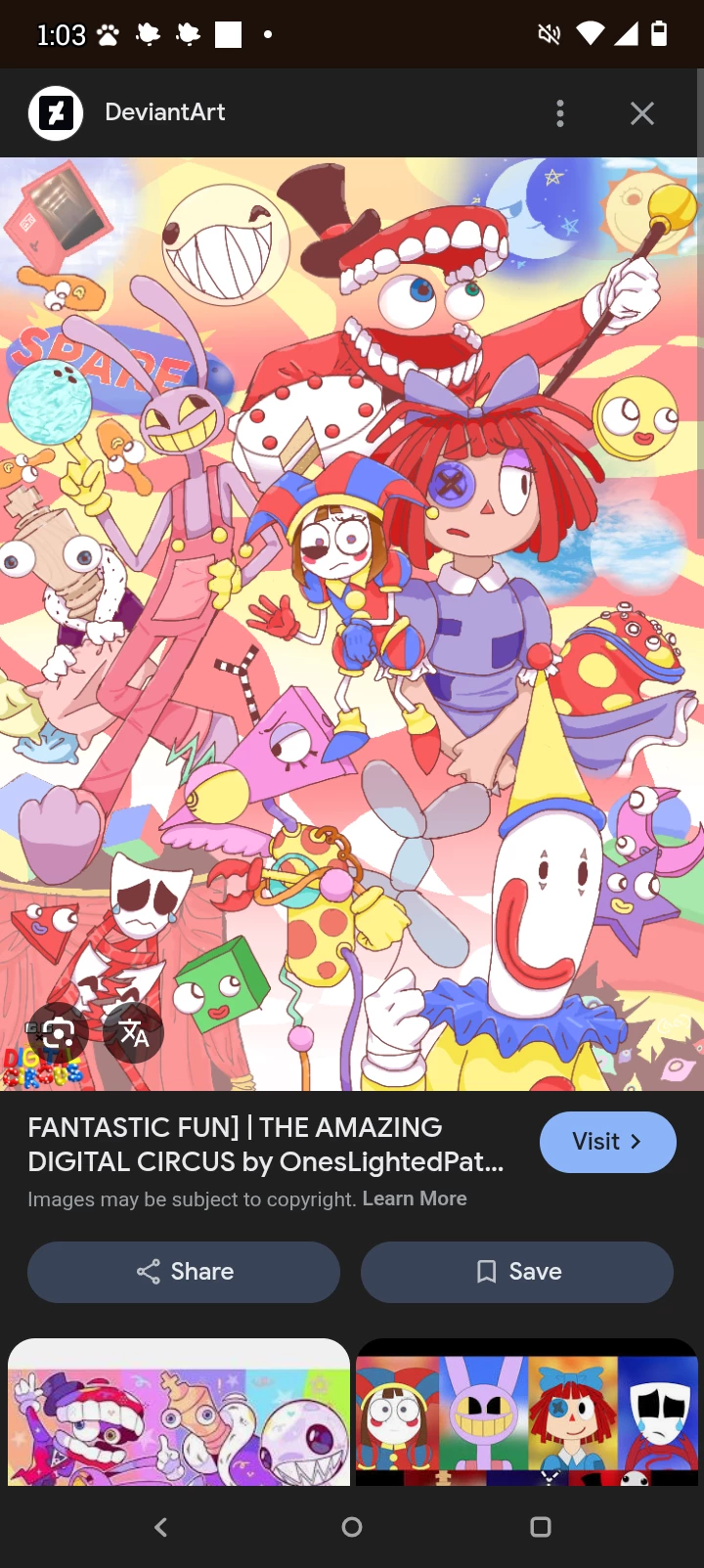The height and width of the screenshot is (1568, 704).
Task: Open recent apps from navigation bar
Action: [541, 1527]
